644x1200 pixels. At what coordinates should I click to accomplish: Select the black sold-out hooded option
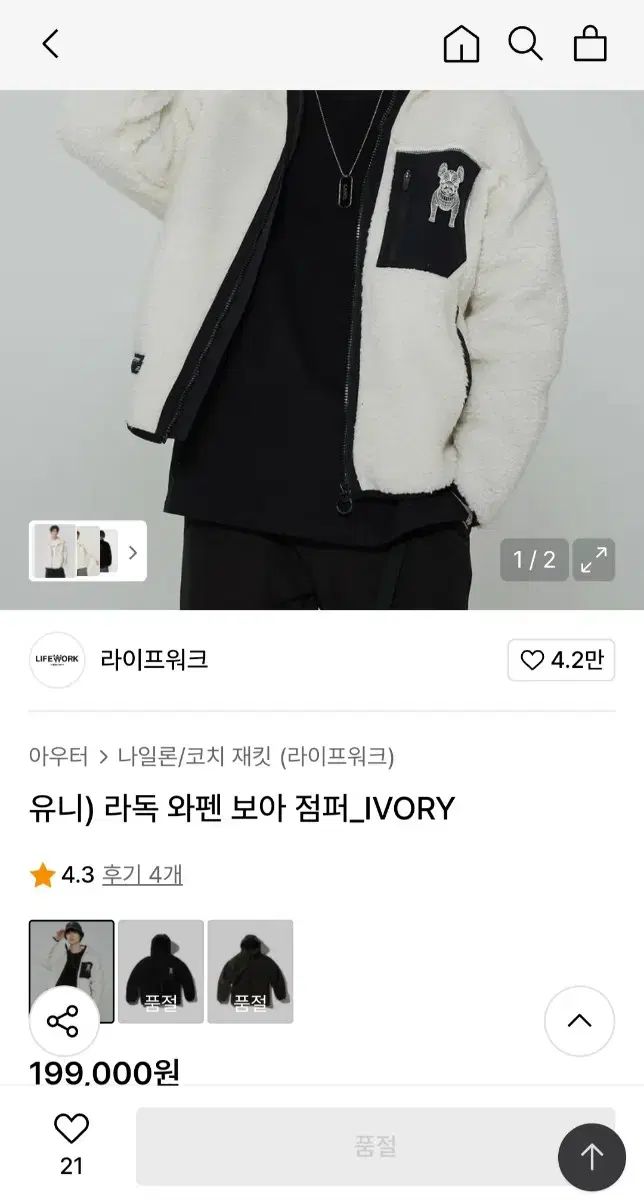[161, 971]
